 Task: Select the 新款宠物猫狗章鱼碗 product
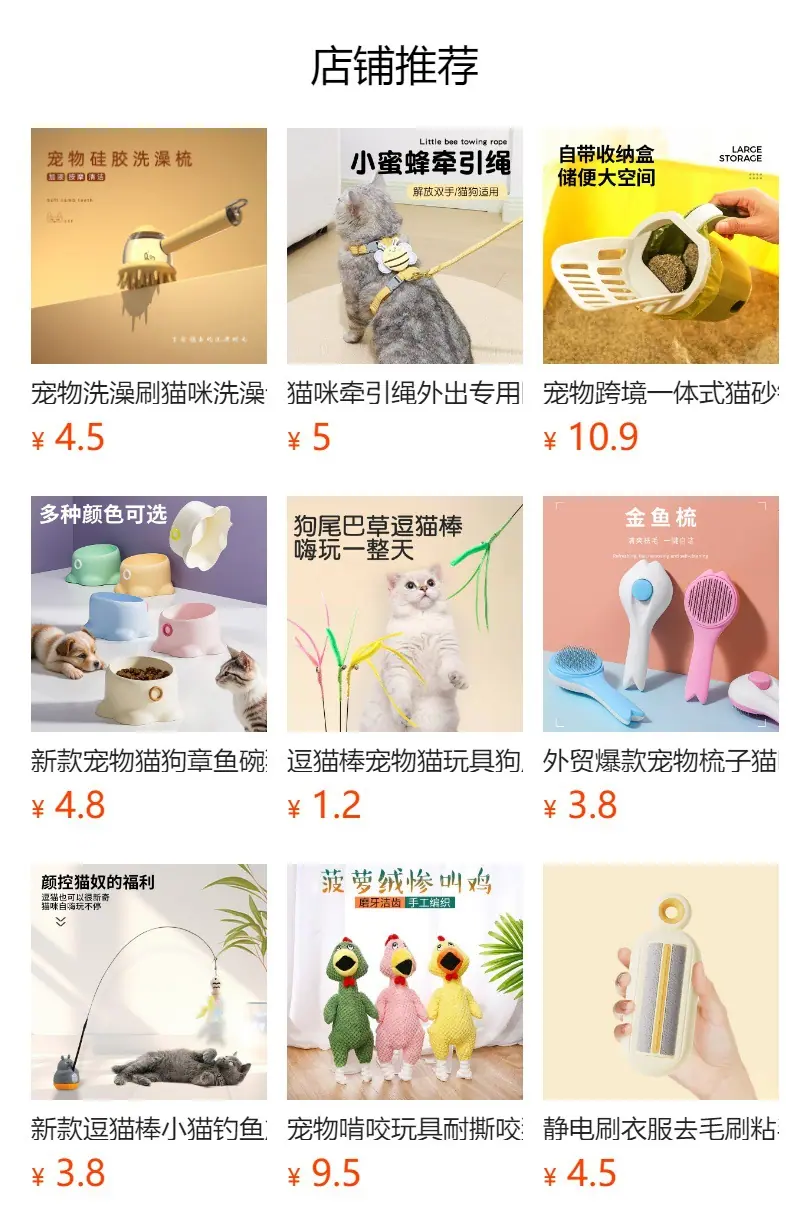click(149, 658)
